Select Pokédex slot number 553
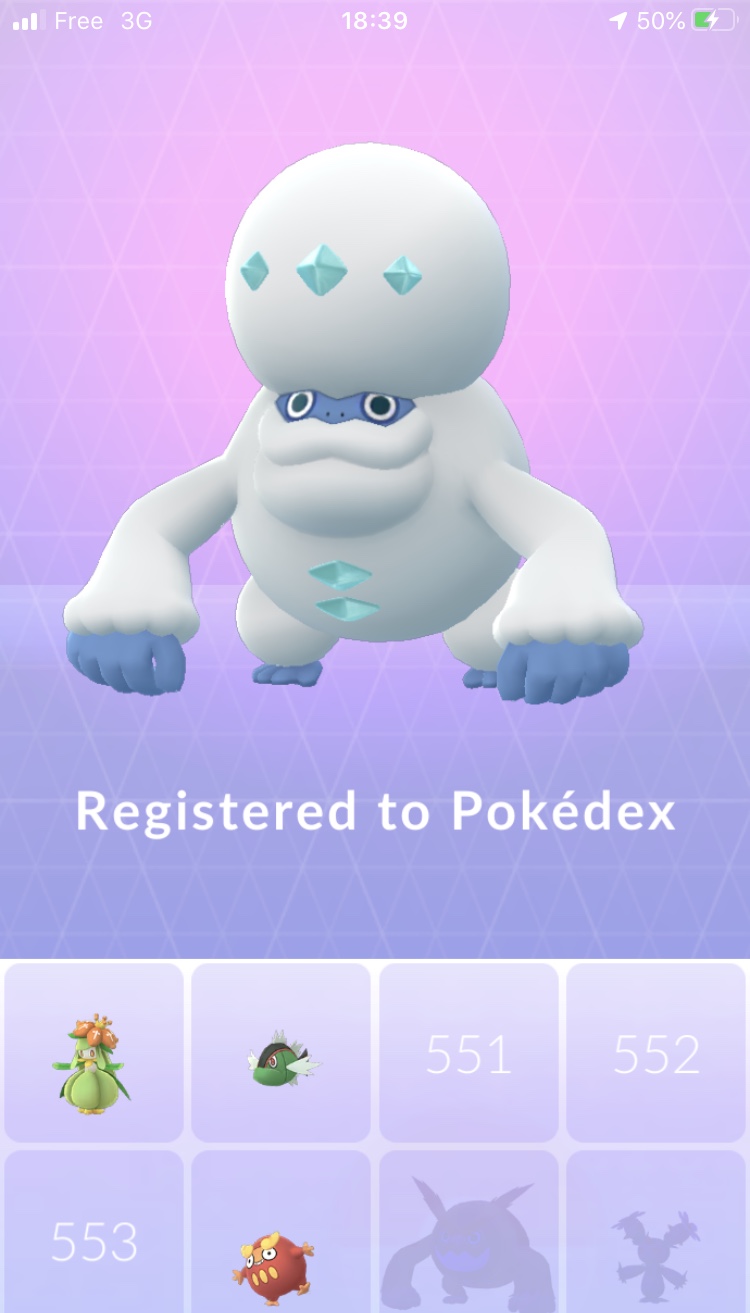 93,1238
